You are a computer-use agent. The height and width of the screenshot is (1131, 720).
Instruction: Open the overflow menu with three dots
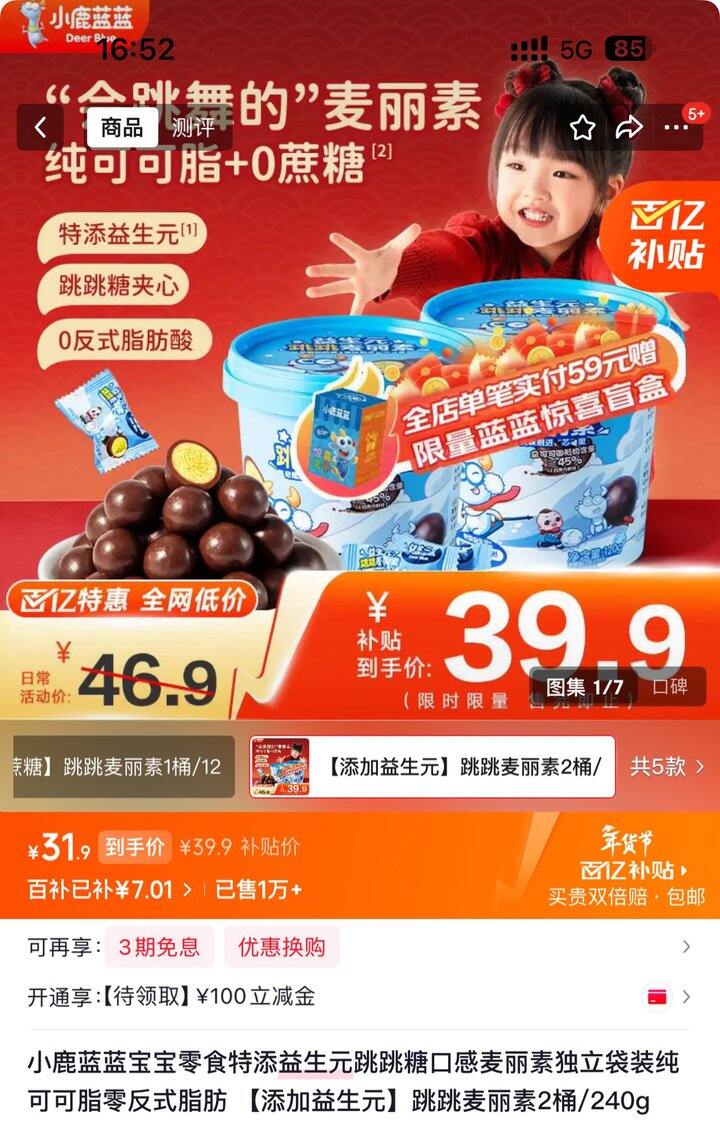(677, 128)
